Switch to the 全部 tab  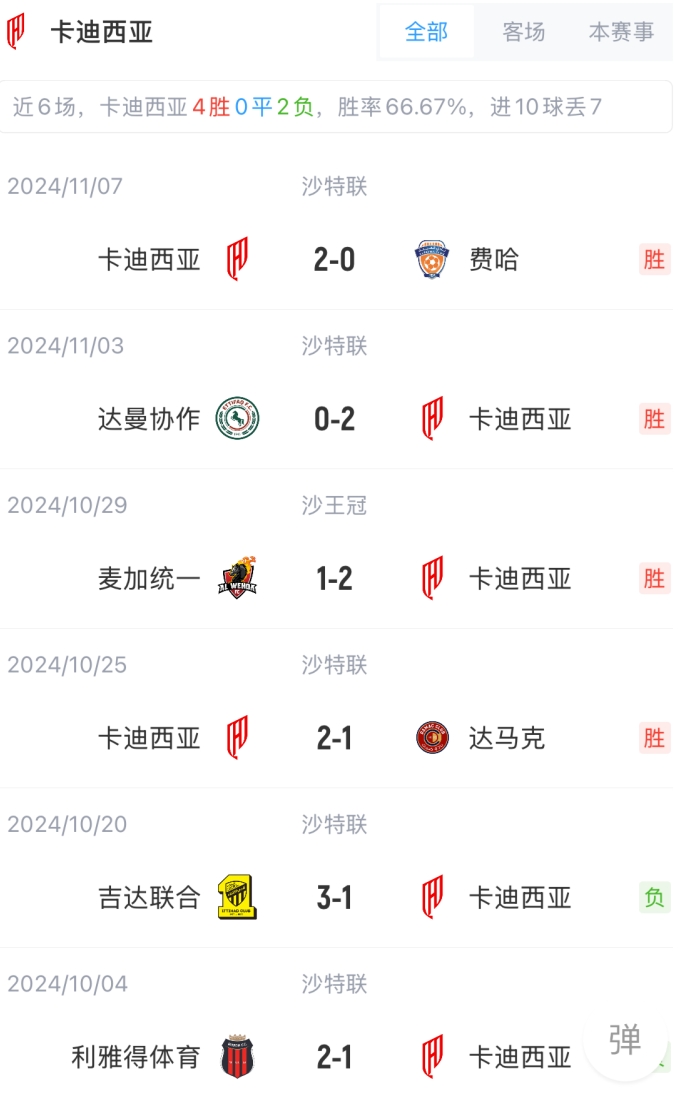click(426, 32)
